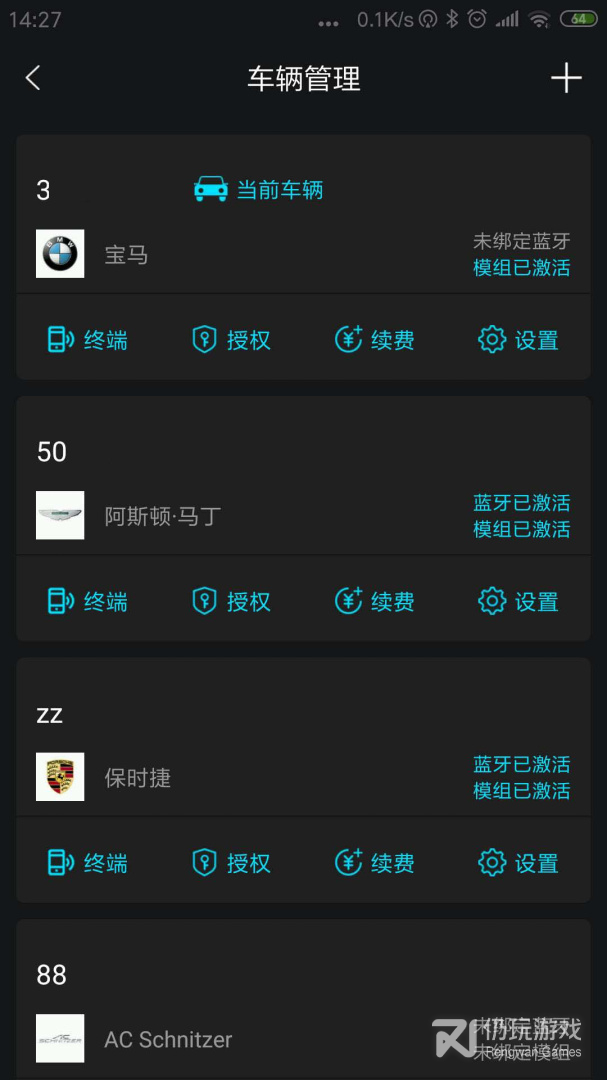Open 授权 for the 阿斯顿·马丁 vehicle
The width and height of the screenshot is (607, 1080).
click(231, 601)
